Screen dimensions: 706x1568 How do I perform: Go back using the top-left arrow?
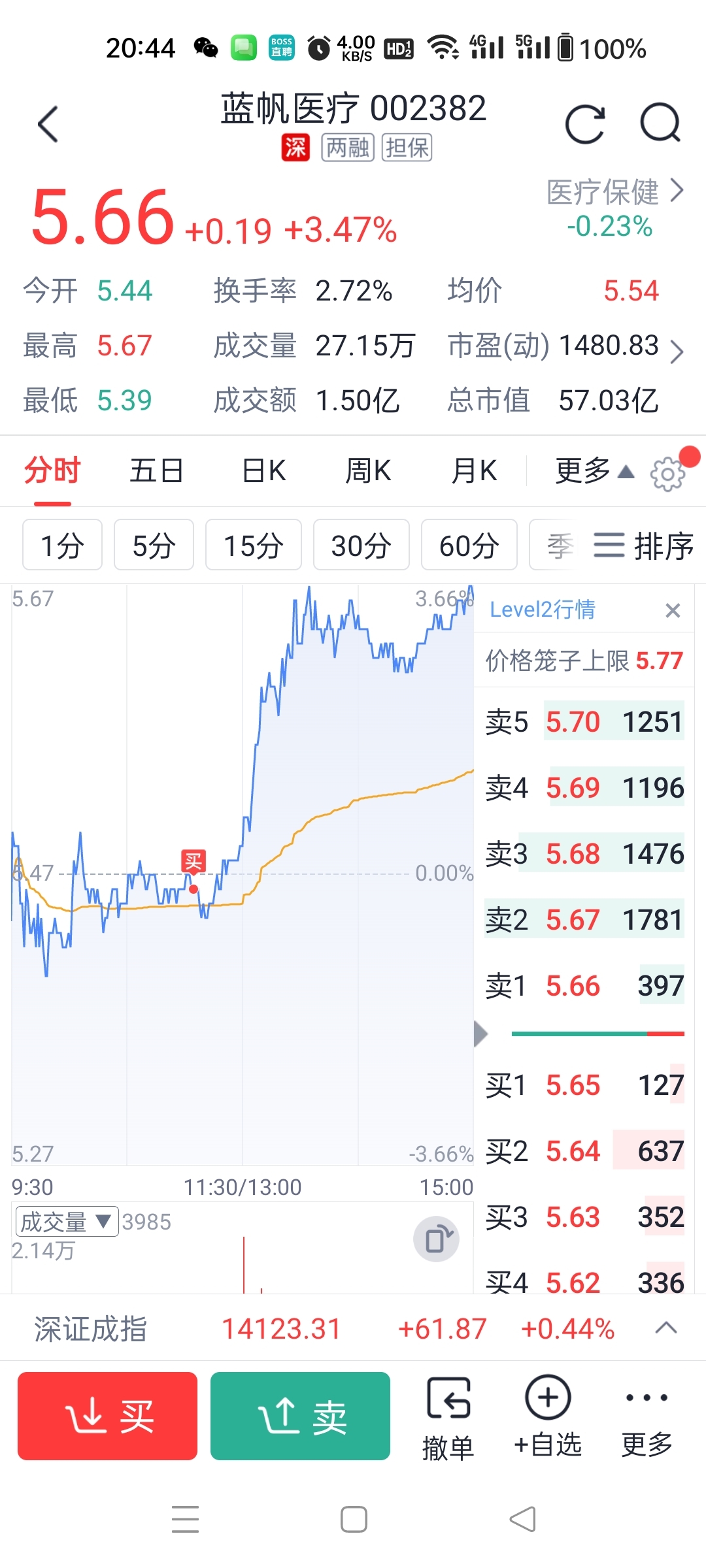pyautogui.click(x=48, y=124)
